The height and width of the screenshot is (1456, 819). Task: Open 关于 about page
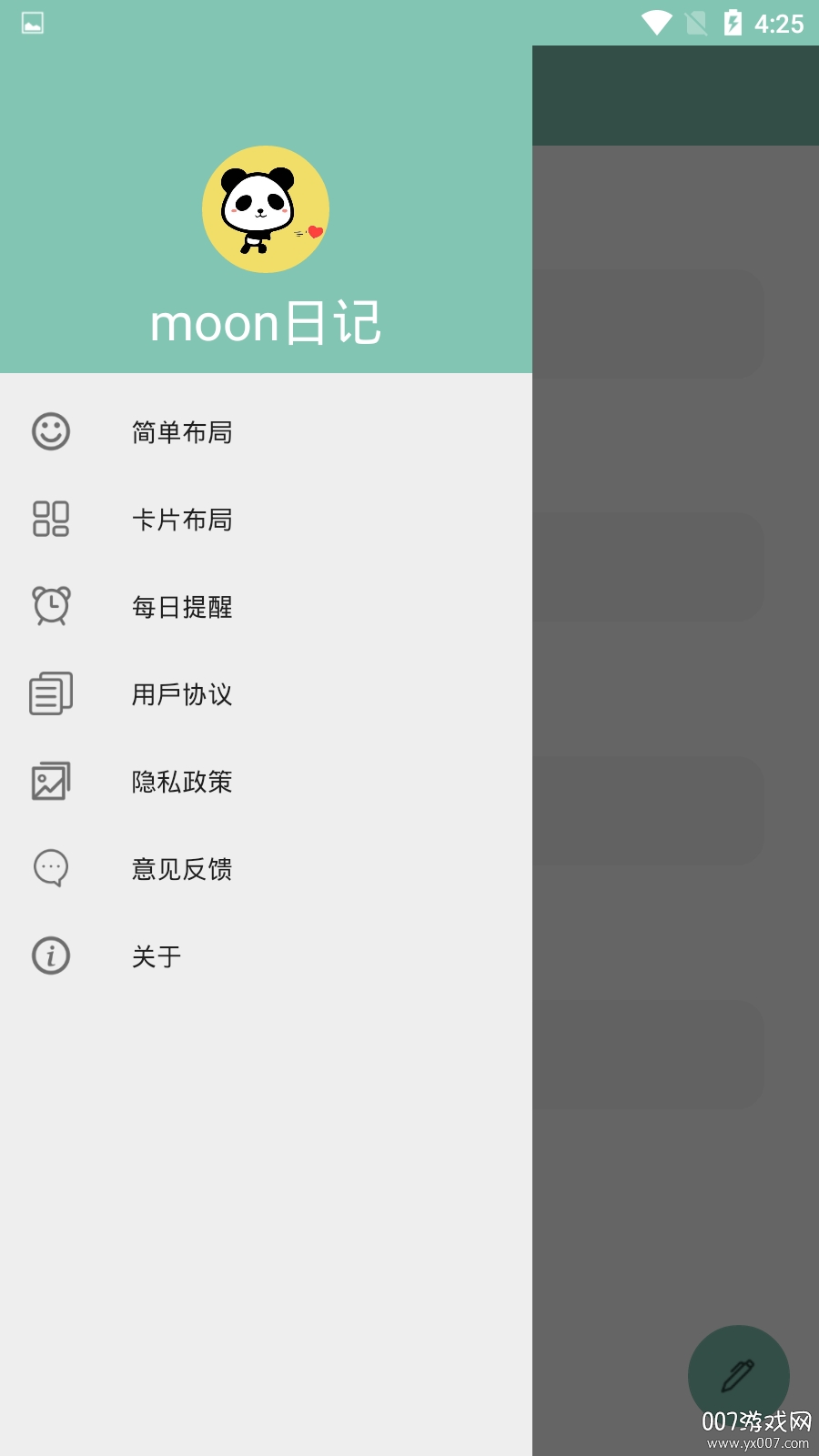click(x=157, y=956)
